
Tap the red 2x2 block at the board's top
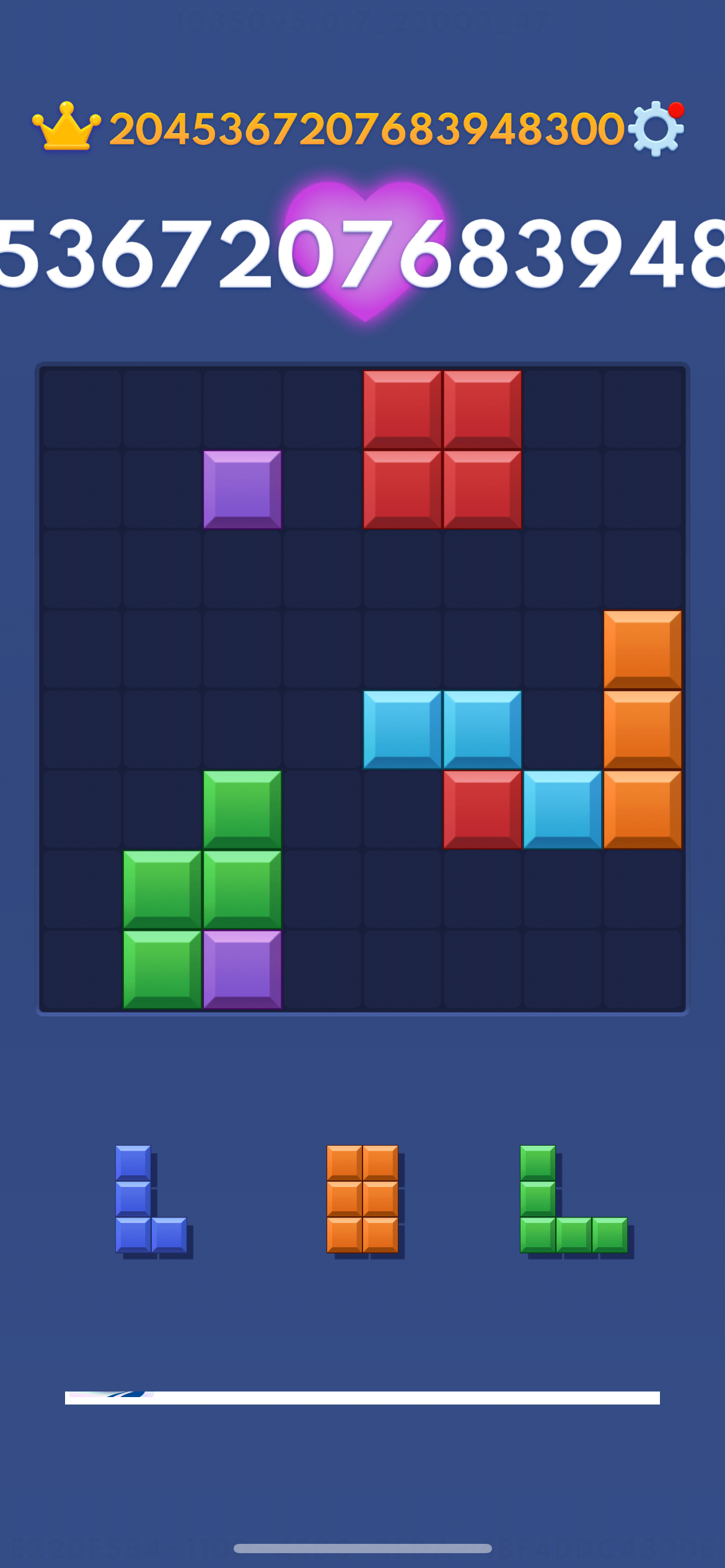442,449
